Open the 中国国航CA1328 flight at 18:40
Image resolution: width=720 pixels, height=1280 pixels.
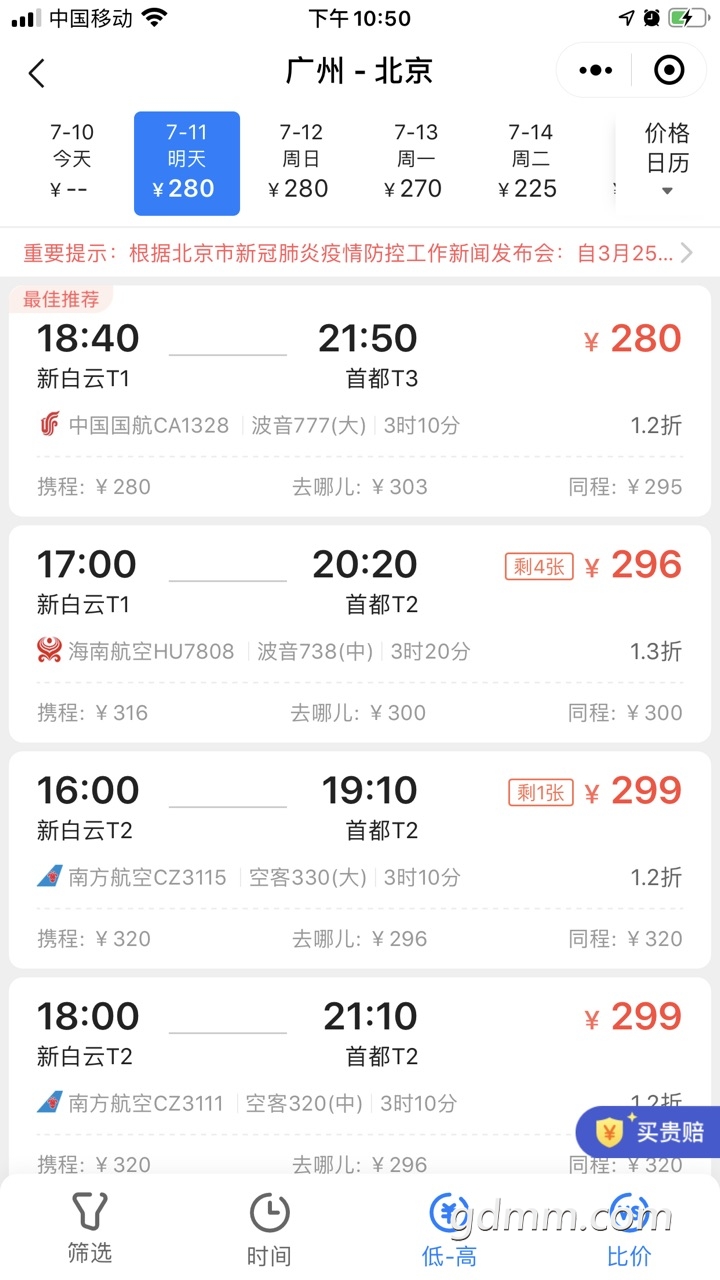tap(360, 400)
